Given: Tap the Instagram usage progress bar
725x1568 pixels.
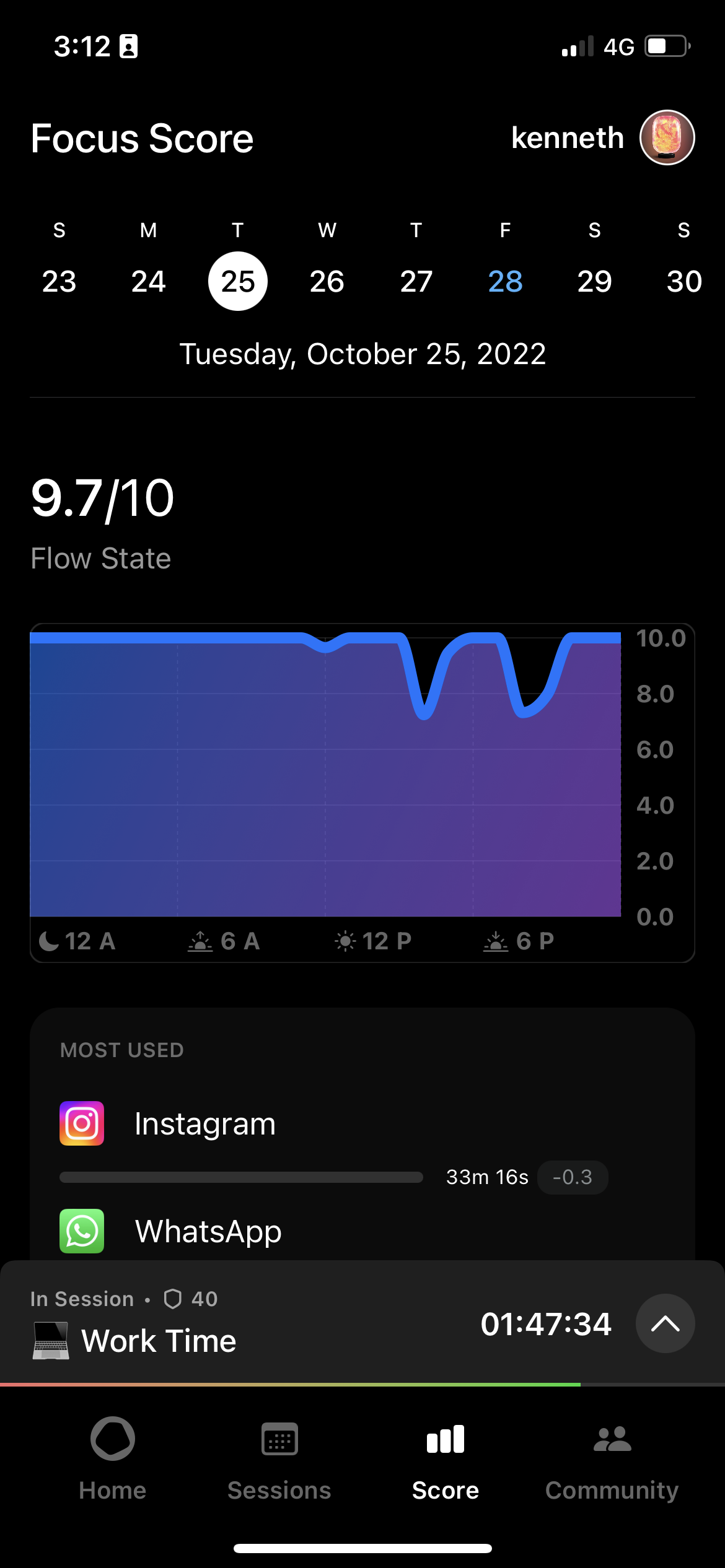Looking at the screenshot, I should coord(242,1178).
